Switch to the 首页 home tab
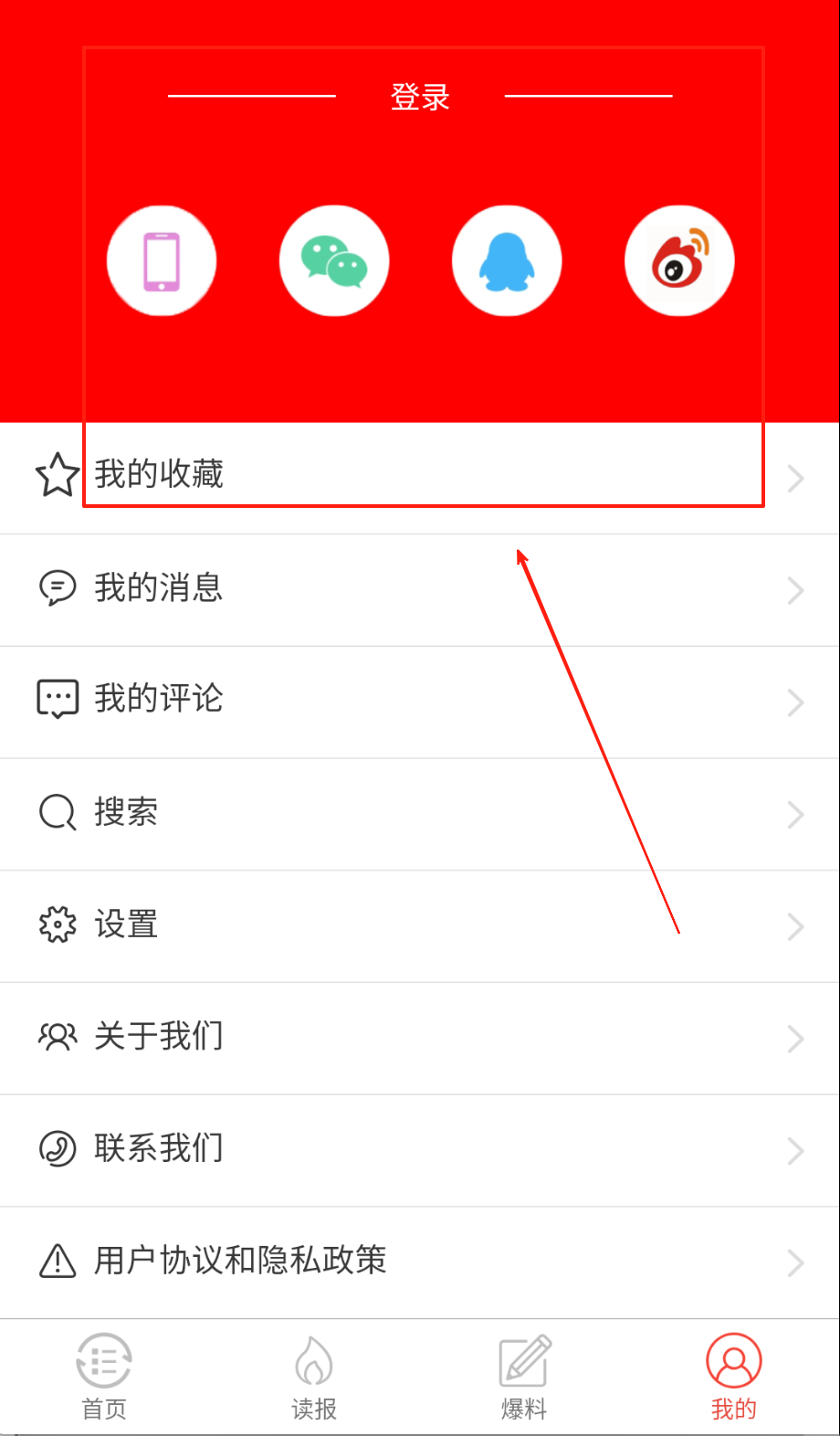This screenshot has width=840, height=1436. pos(104,1378)
